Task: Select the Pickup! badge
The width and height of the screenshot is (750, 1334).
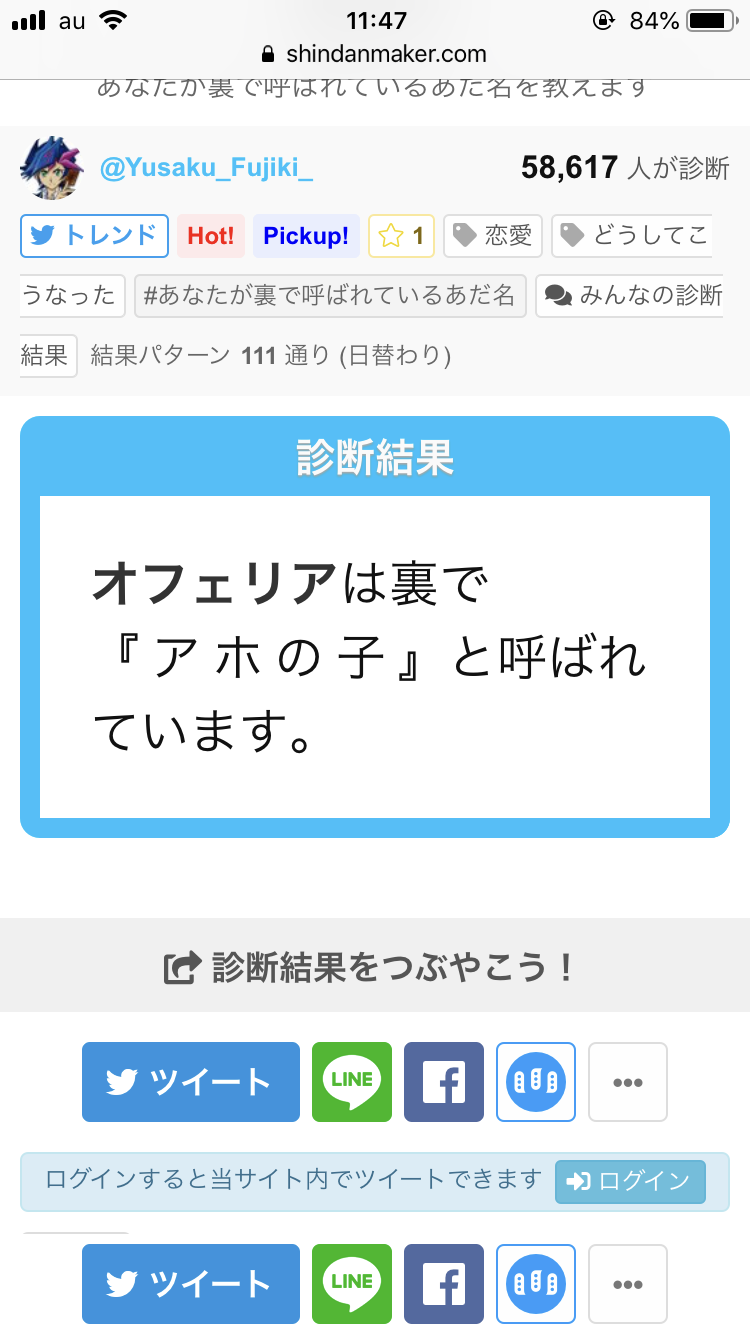Action: point(306,236)
